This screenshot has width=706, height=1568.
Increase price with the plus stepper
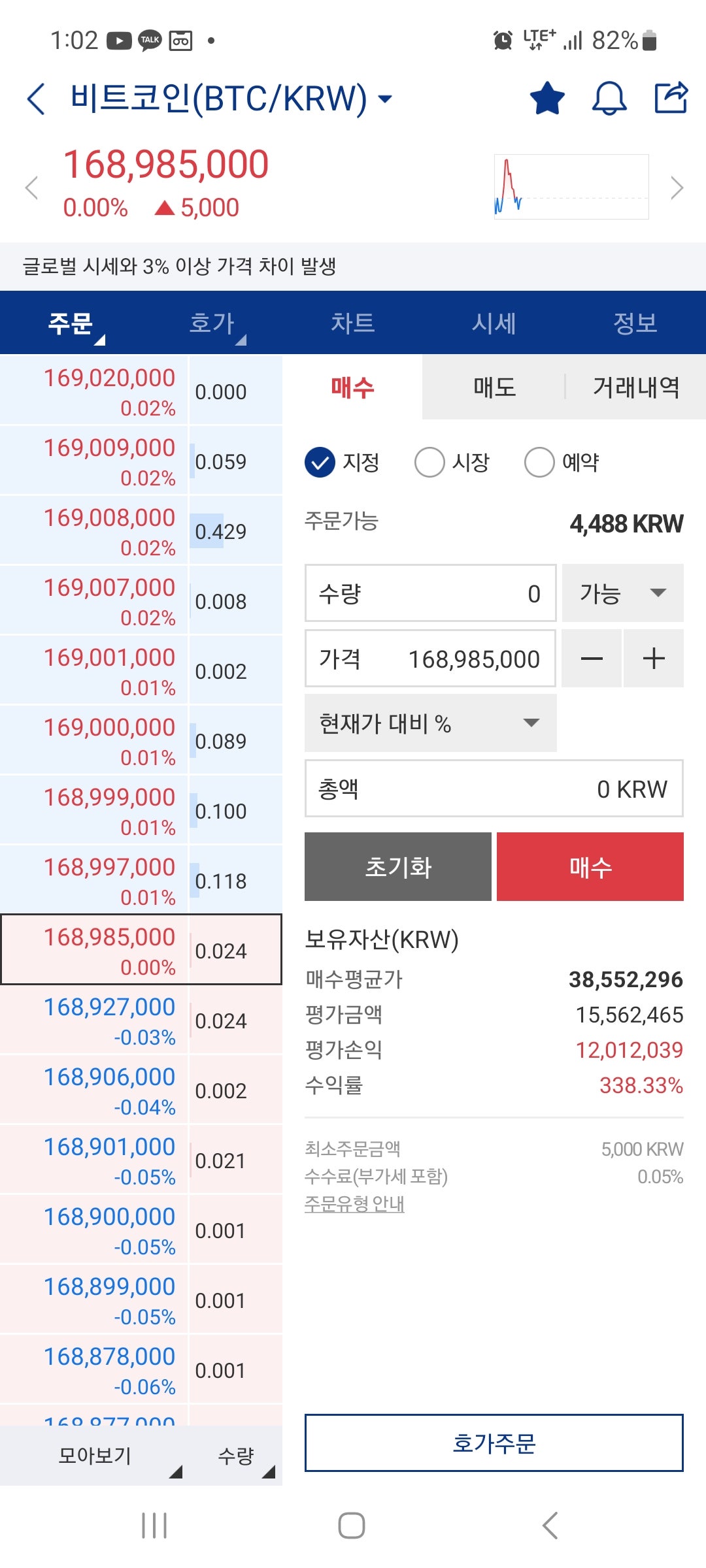coord(653,659)
